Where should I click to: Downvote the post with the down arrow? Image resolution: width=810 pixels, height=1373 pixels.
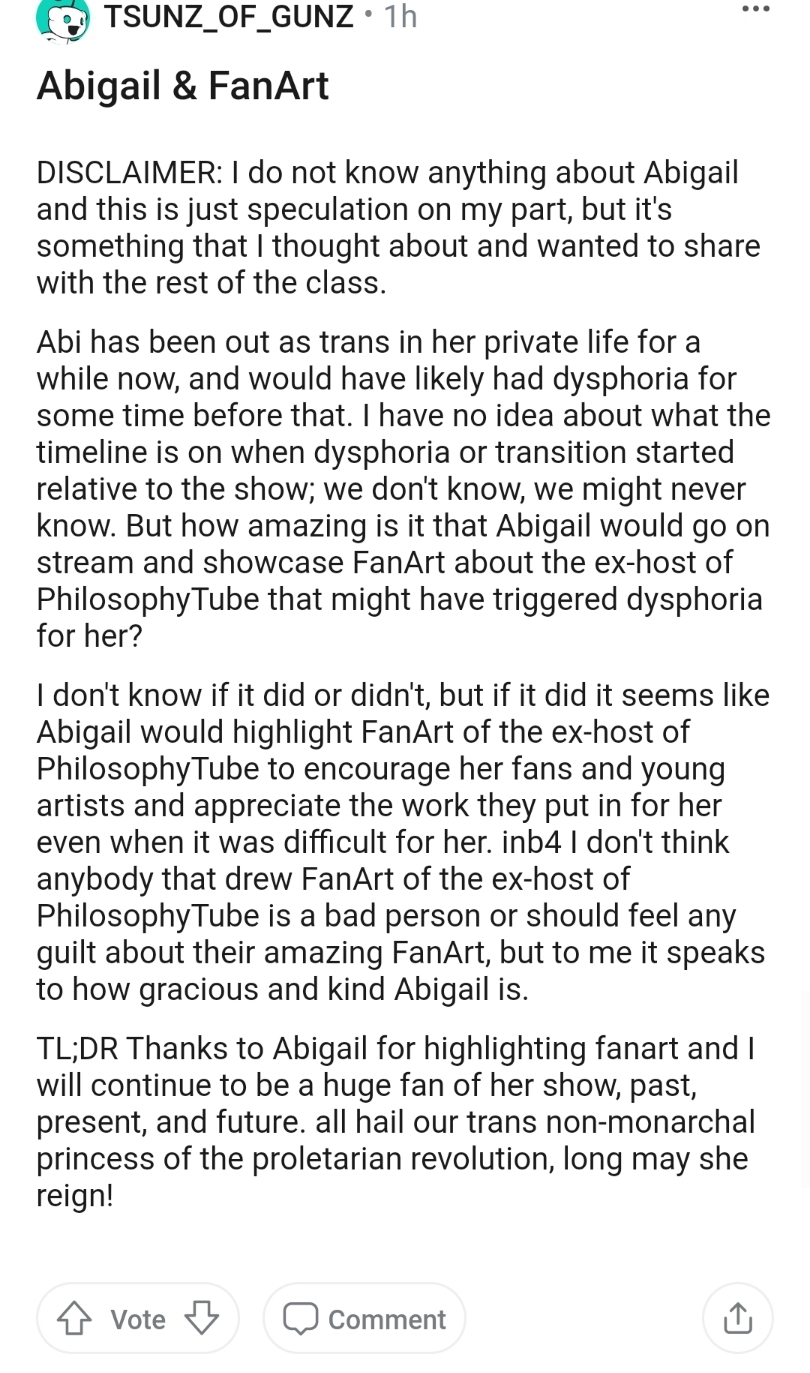[202, 1319]
